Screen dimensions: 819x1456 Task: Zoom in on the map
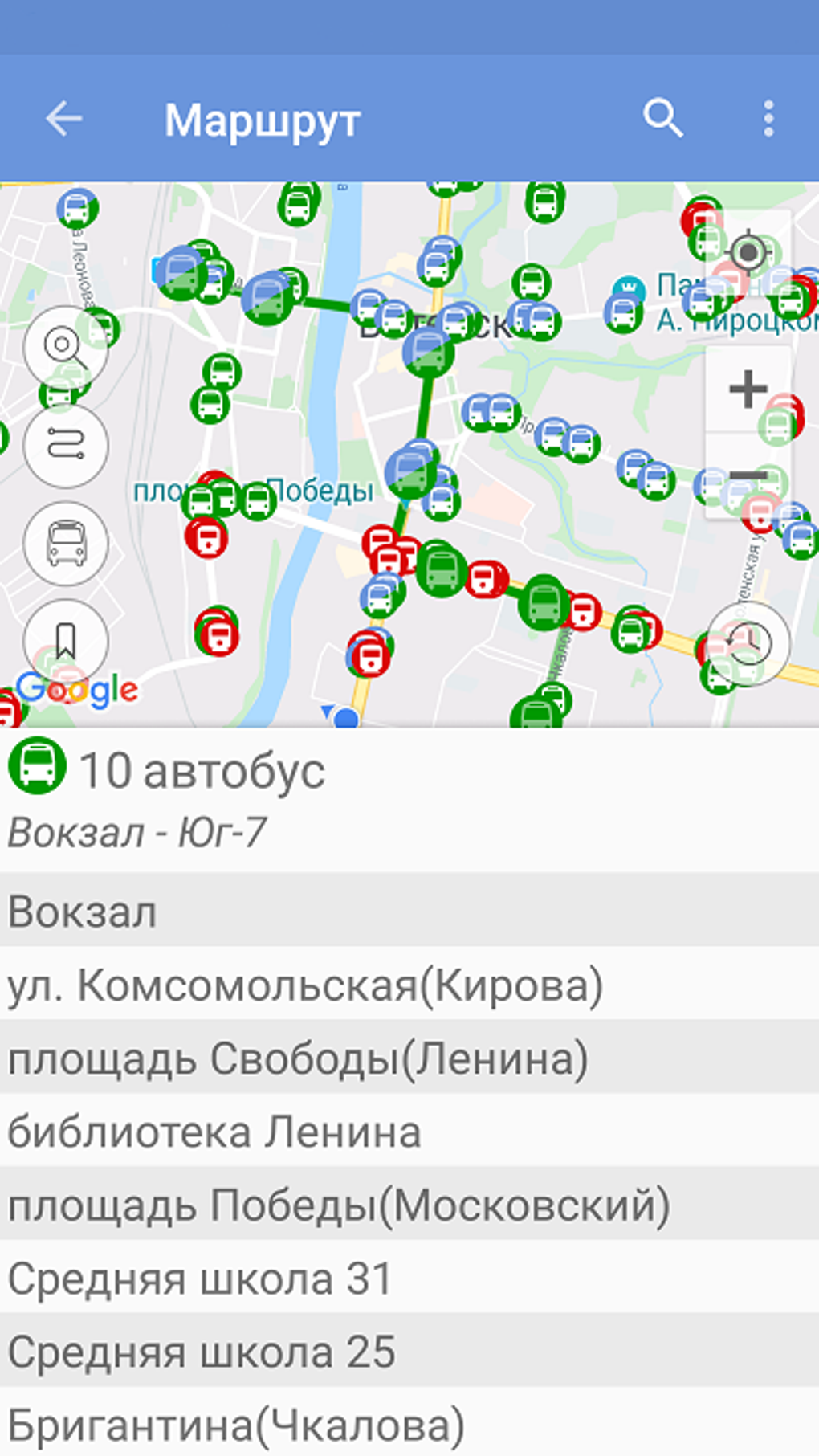(748, 389)
